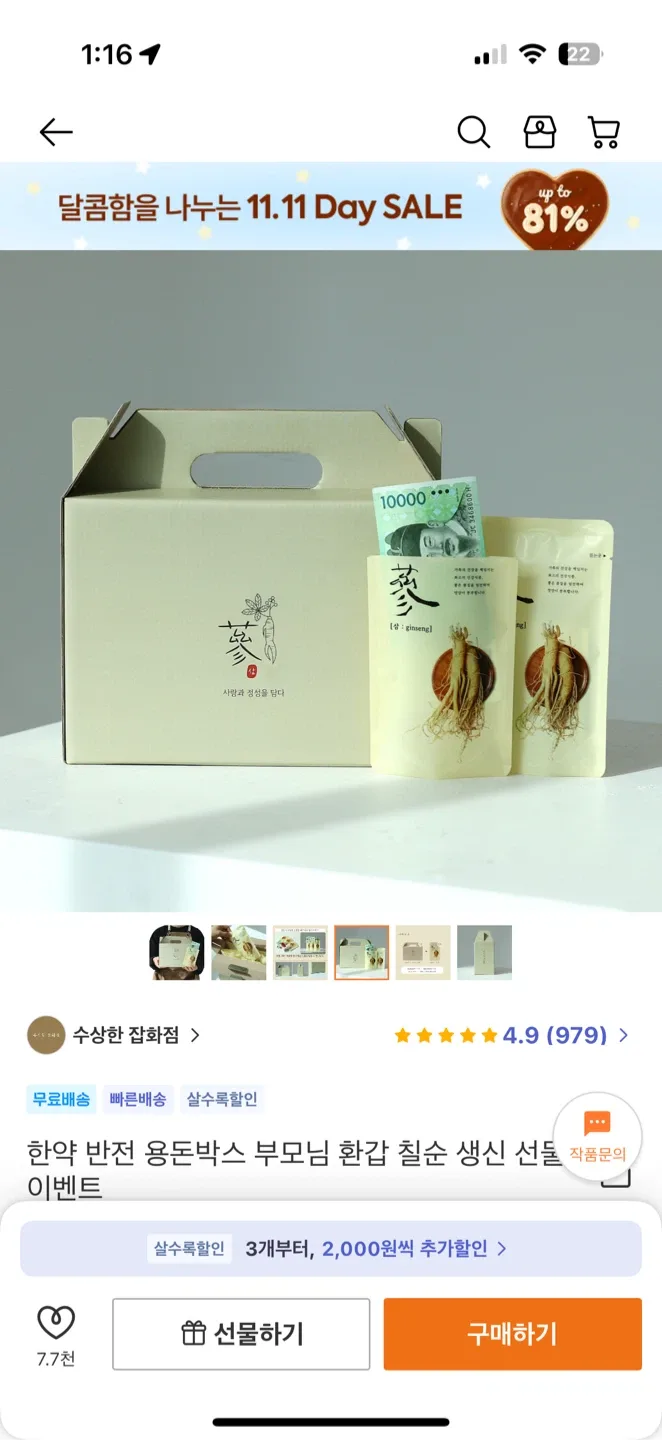This screenshot has height=1440, width=662.
Task: Select the third product image thumbnail
Action: click(300, 952)
